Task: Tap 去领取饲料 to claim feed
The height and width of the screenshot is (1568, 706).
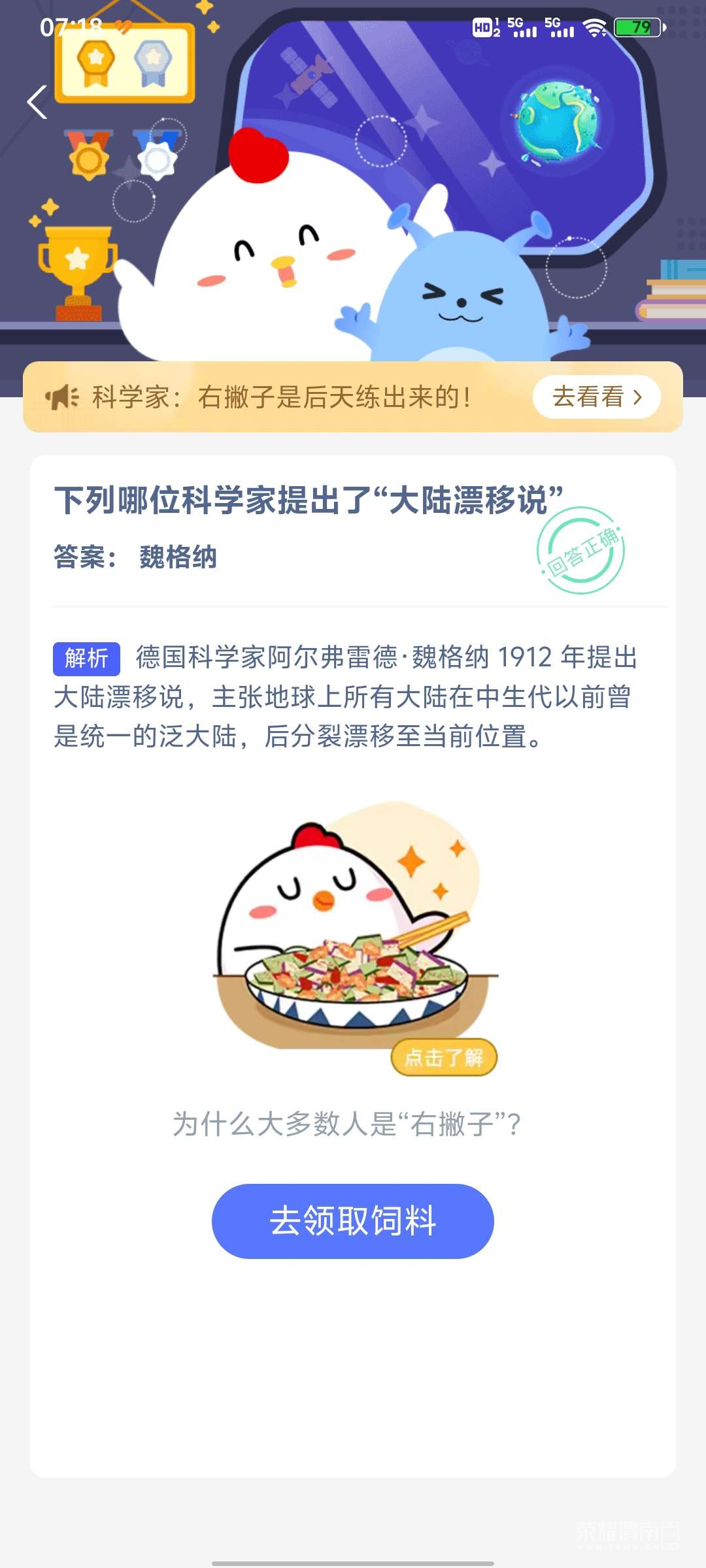Action: point(353,1220)
